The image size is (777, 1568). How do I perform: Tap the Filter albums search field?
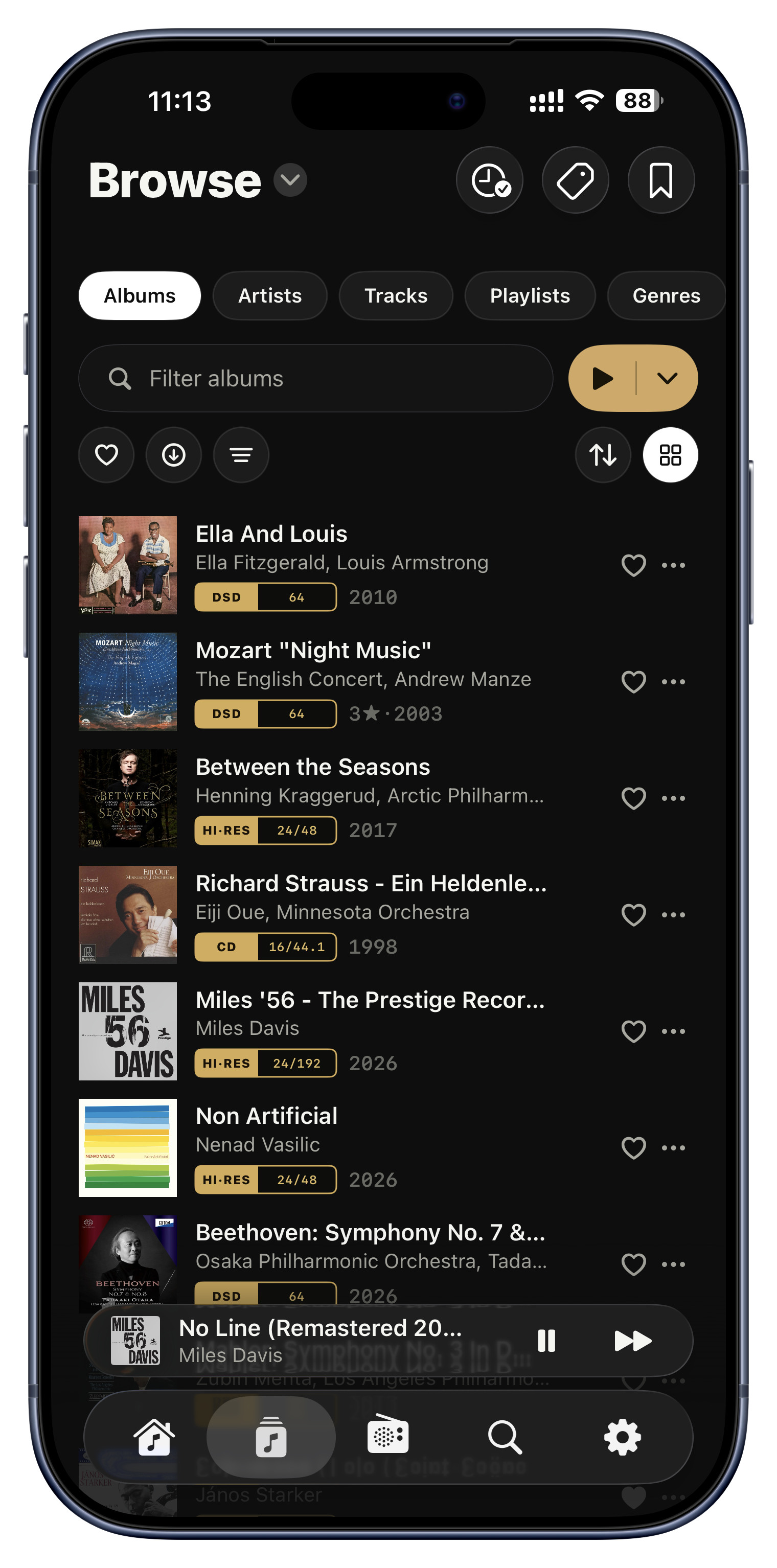point(315,379)
